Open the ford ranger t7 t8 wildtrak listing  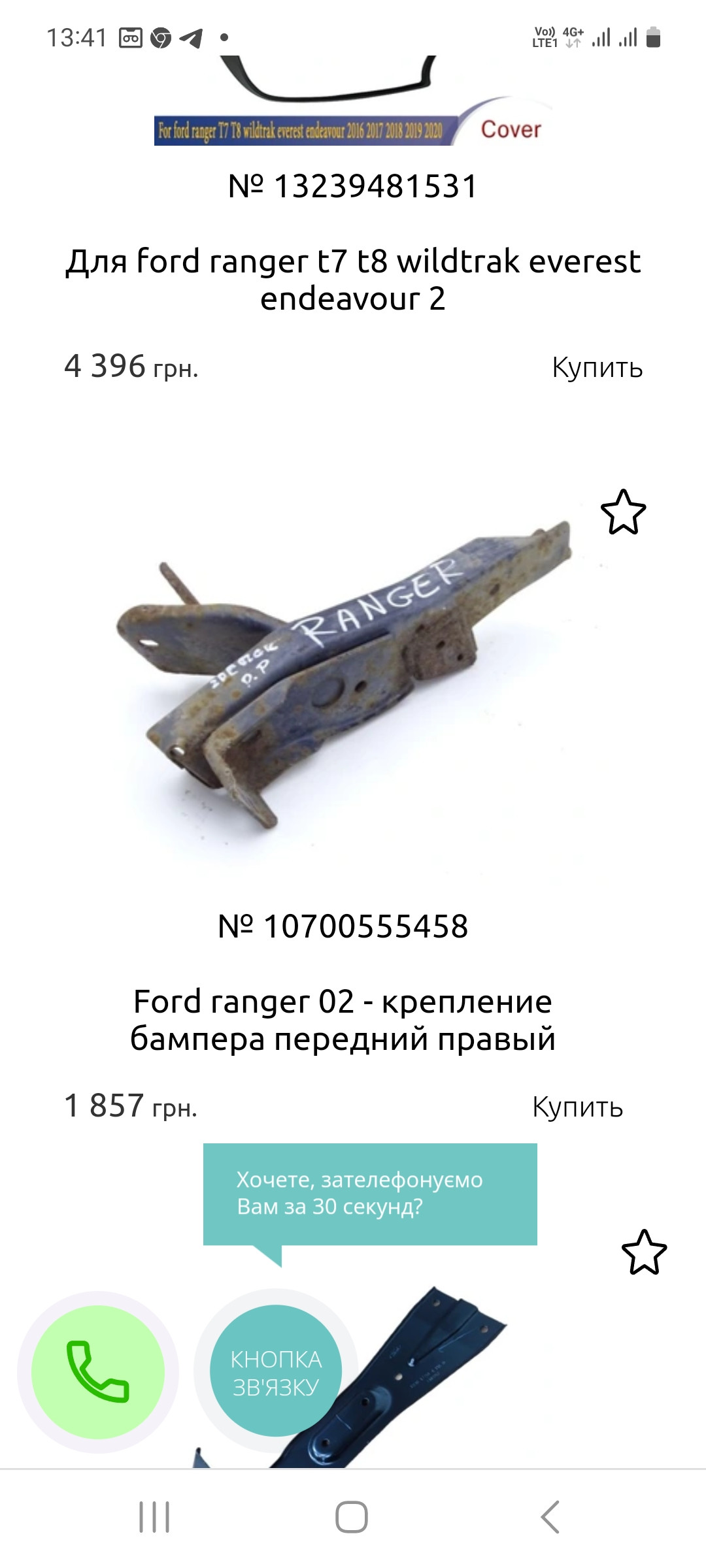pos(352,280)
